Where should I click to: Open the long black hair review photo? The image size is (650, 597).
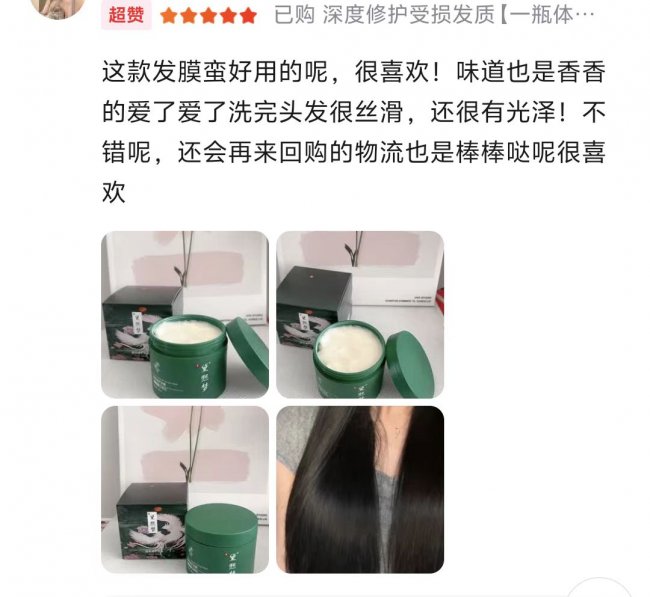[x=360, y=489]
